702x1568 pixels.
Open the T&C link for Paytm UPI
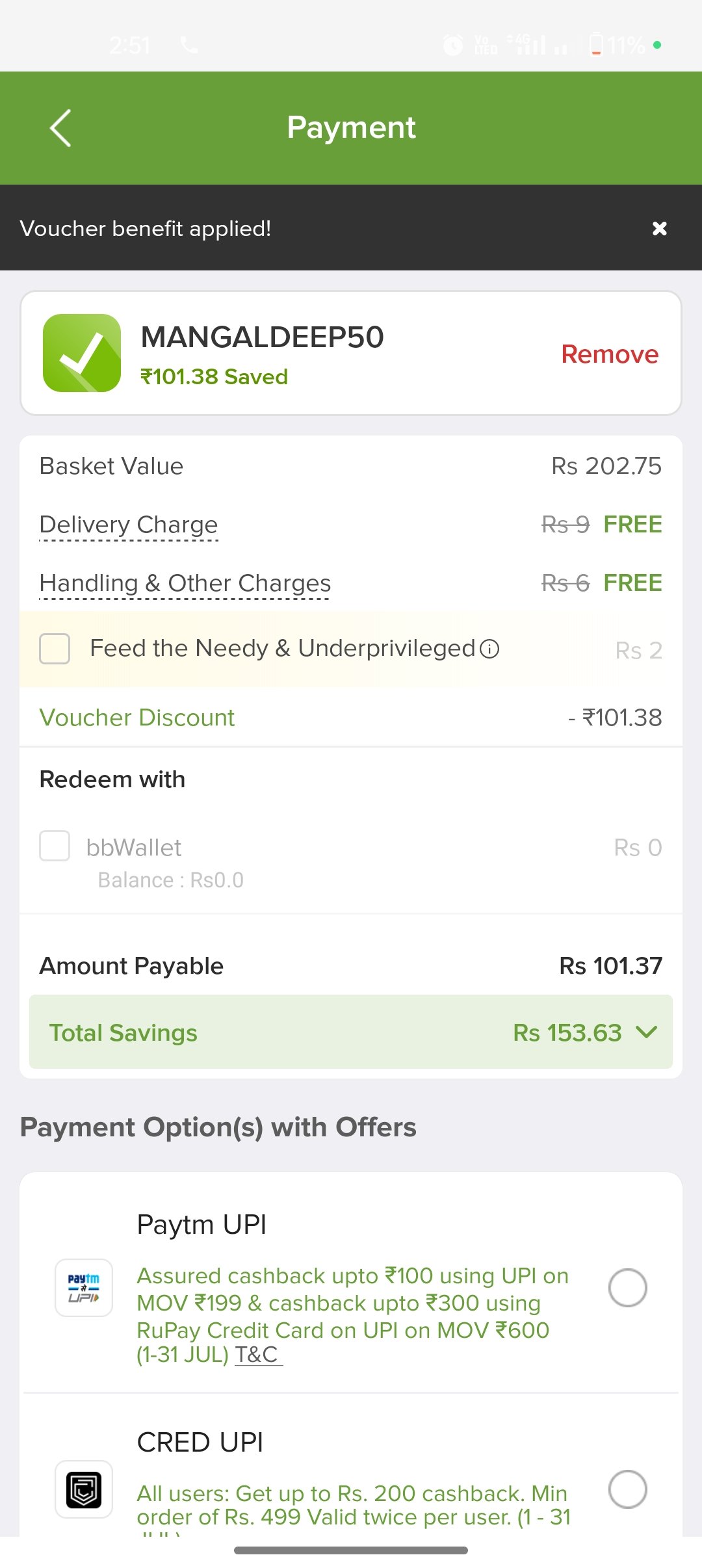[x=258, y=1354]
